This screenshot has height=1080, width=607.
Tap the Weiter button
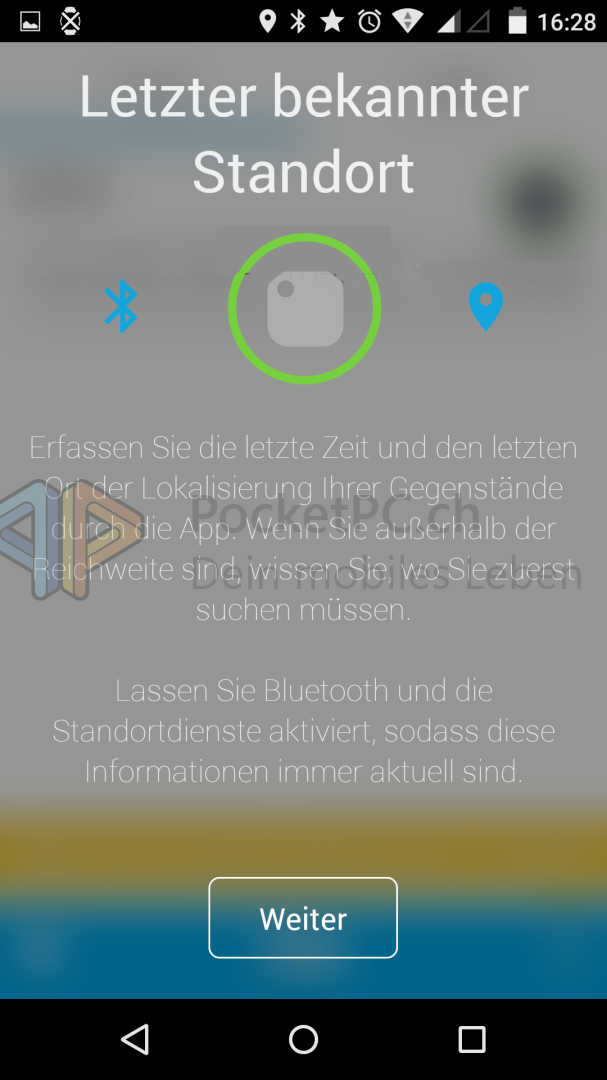point(303,917)
